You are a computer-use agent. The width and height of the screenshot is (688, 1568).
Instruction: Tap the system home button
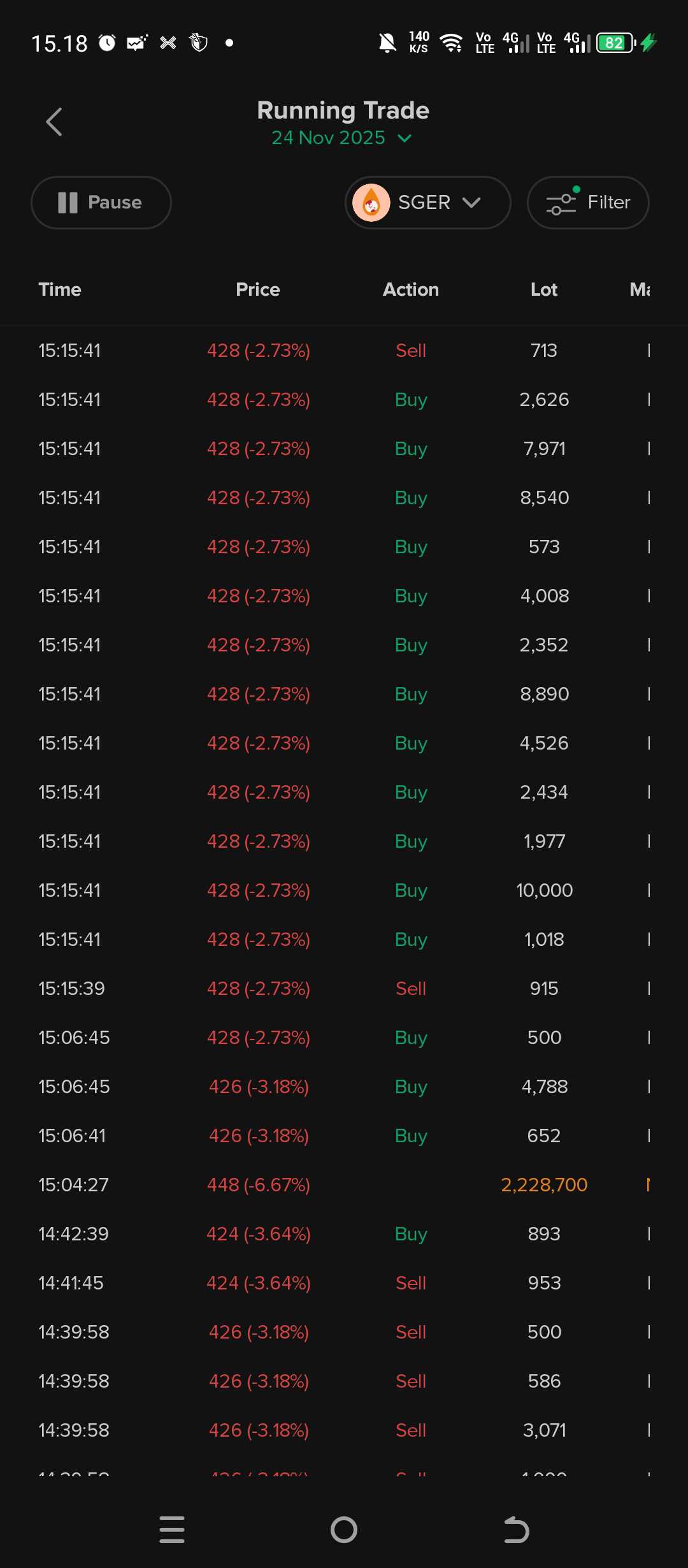tap(344, 1530)
